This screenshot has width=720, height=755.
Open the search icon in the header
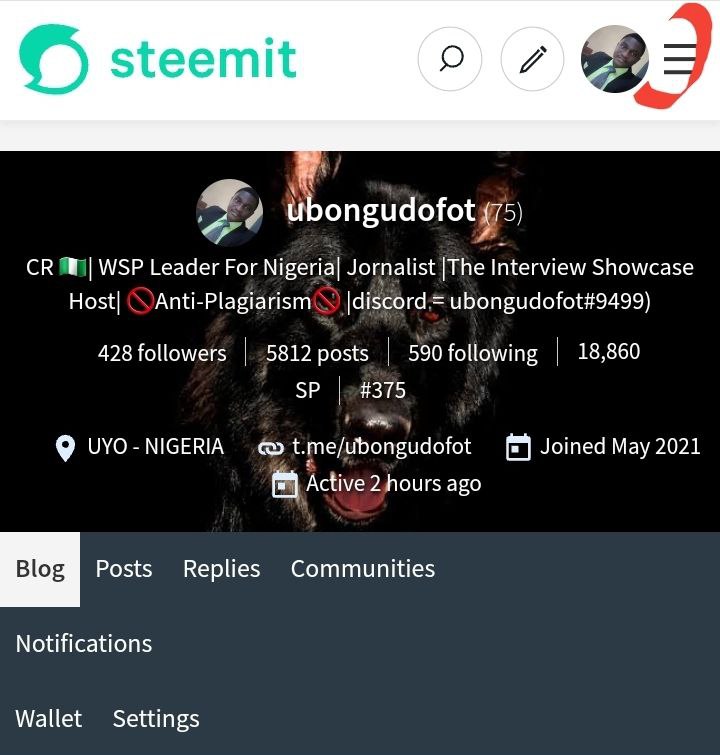coord(450,60)
